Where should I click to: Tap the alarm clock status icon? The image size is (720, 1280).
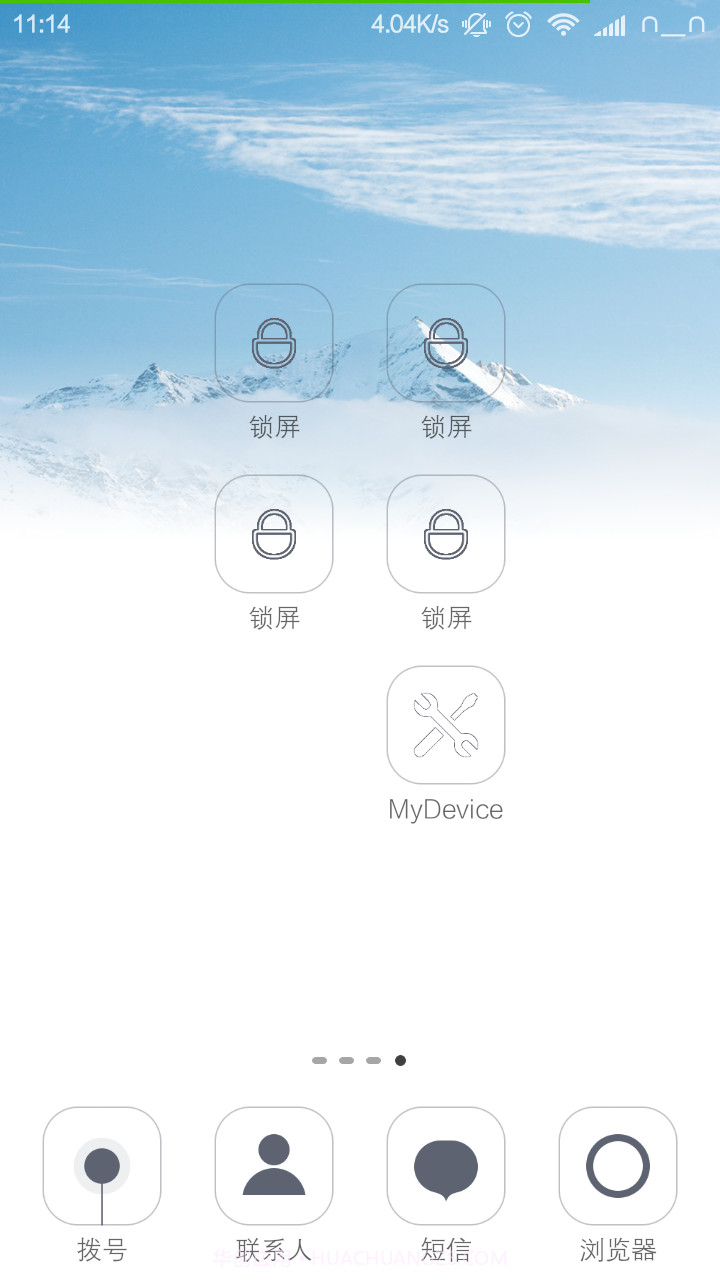click(x=518, y=25)
